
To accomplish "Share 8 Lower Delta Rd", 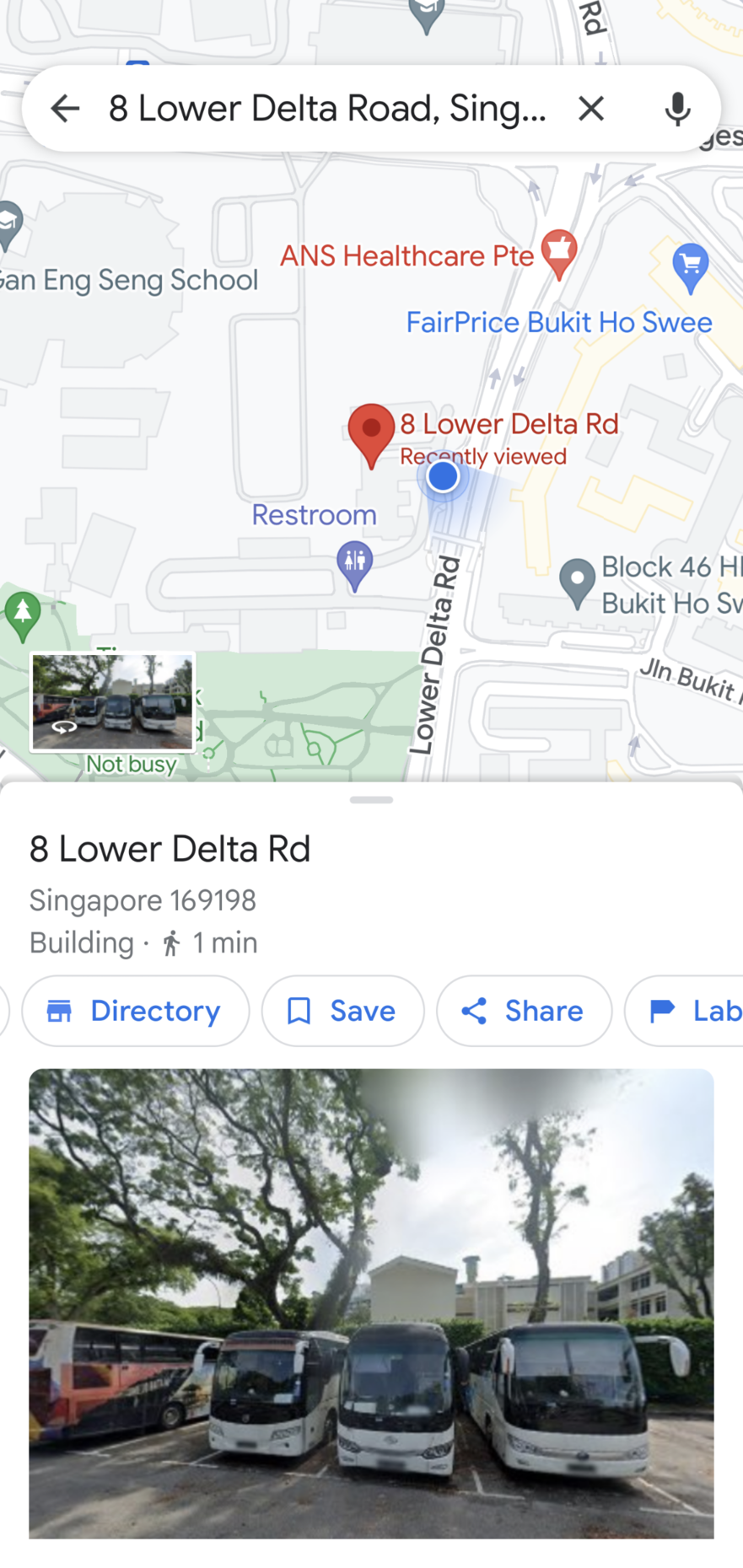I will click(524, 1011).
